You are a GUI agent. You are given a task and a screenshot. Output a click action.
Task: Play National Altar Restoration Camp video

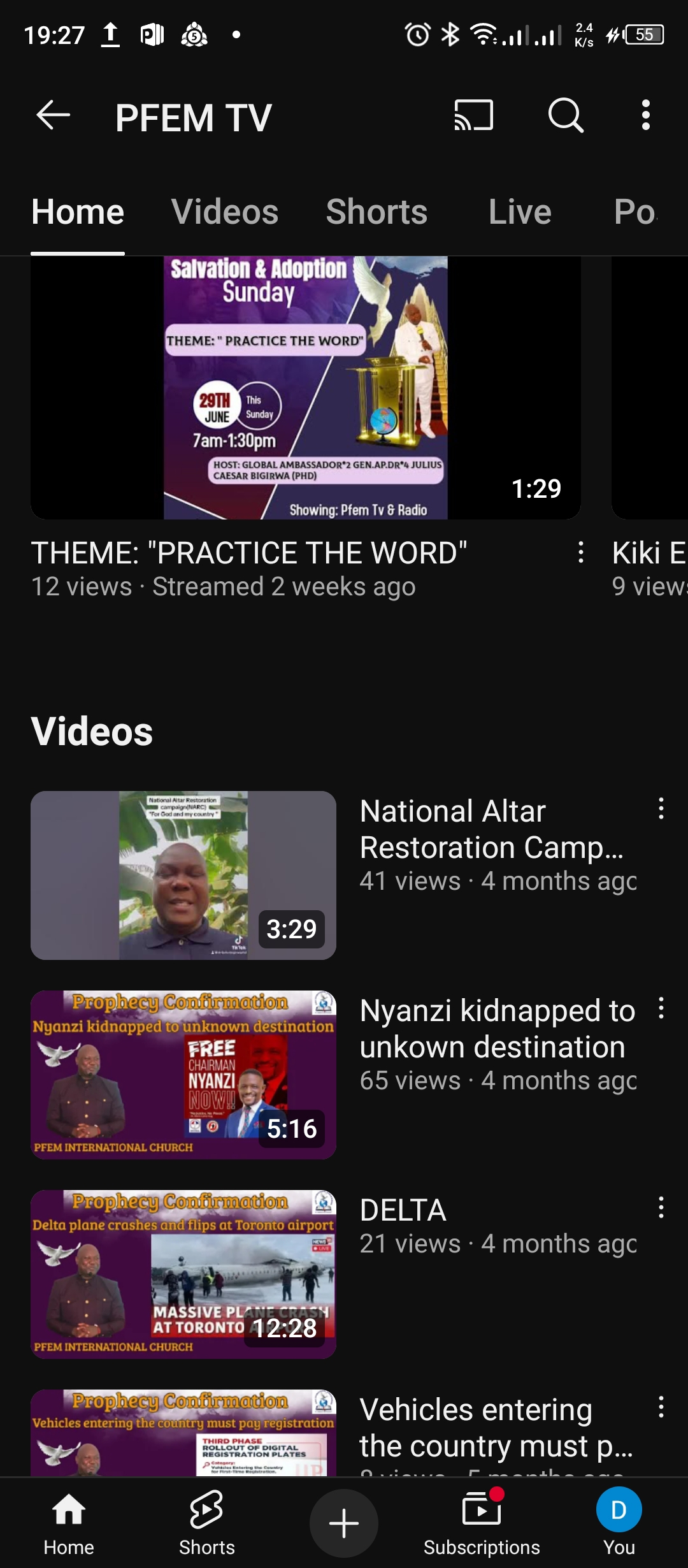183,875
